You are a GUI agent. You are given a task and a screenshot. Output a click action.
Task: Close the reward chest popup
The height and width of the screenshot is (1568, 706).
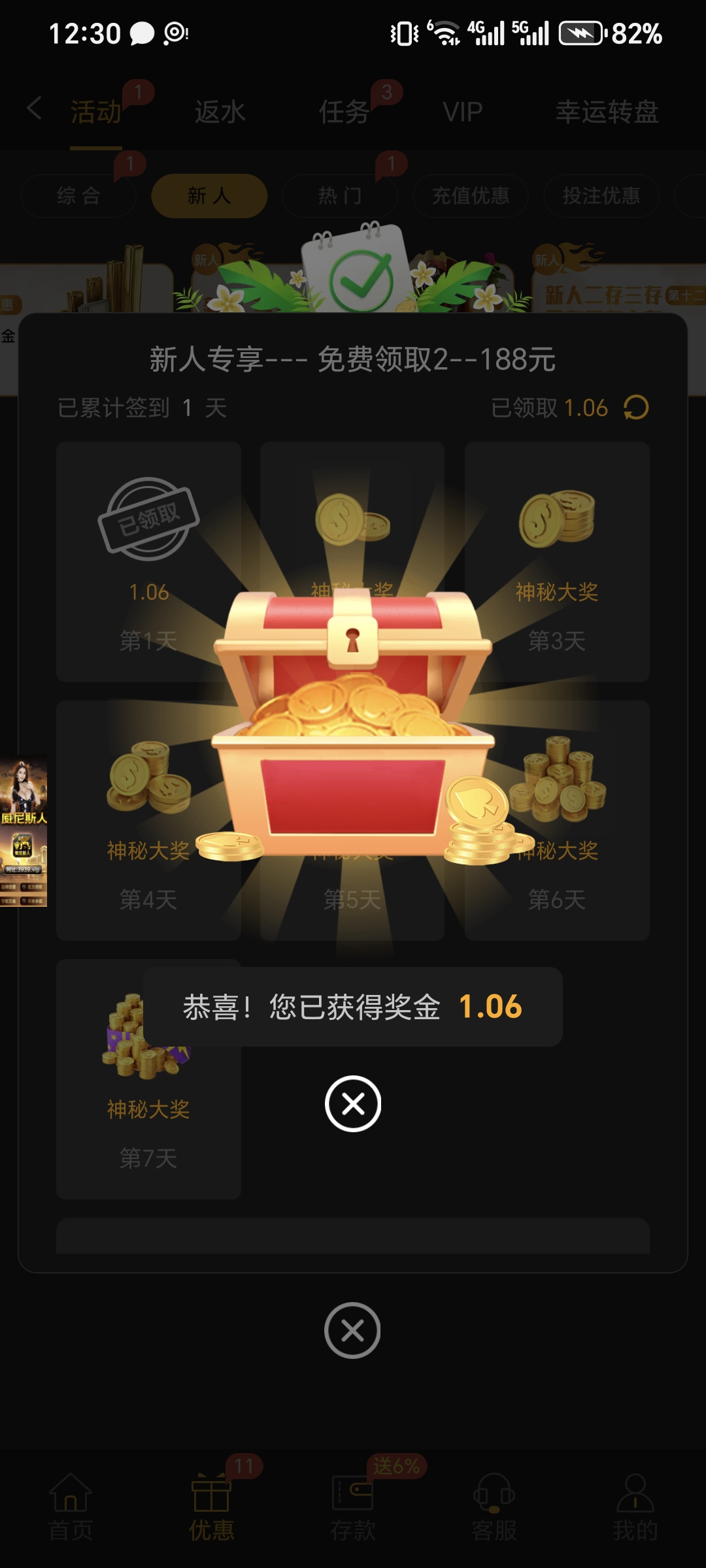[x=353, y=1103]
